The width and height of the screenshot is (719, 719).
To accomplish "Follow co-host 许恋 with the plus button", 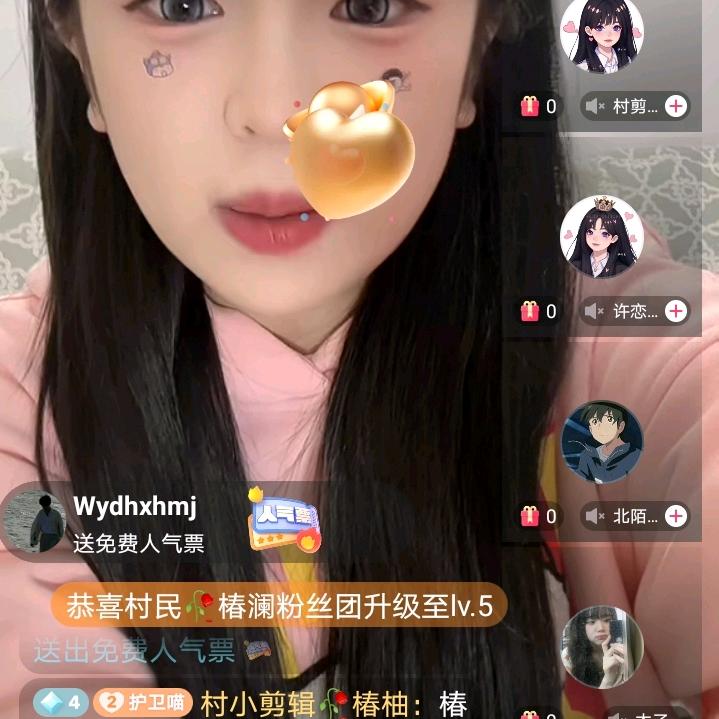I will pos(677,311).
